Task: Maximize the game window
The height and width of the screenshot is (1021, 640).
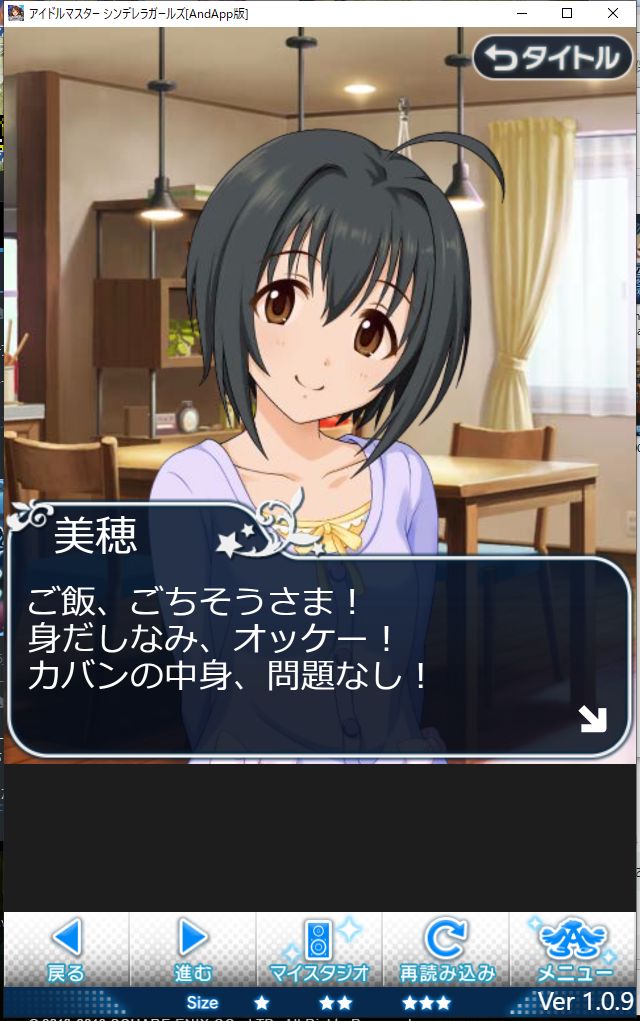Action: (x=567, y=14)
